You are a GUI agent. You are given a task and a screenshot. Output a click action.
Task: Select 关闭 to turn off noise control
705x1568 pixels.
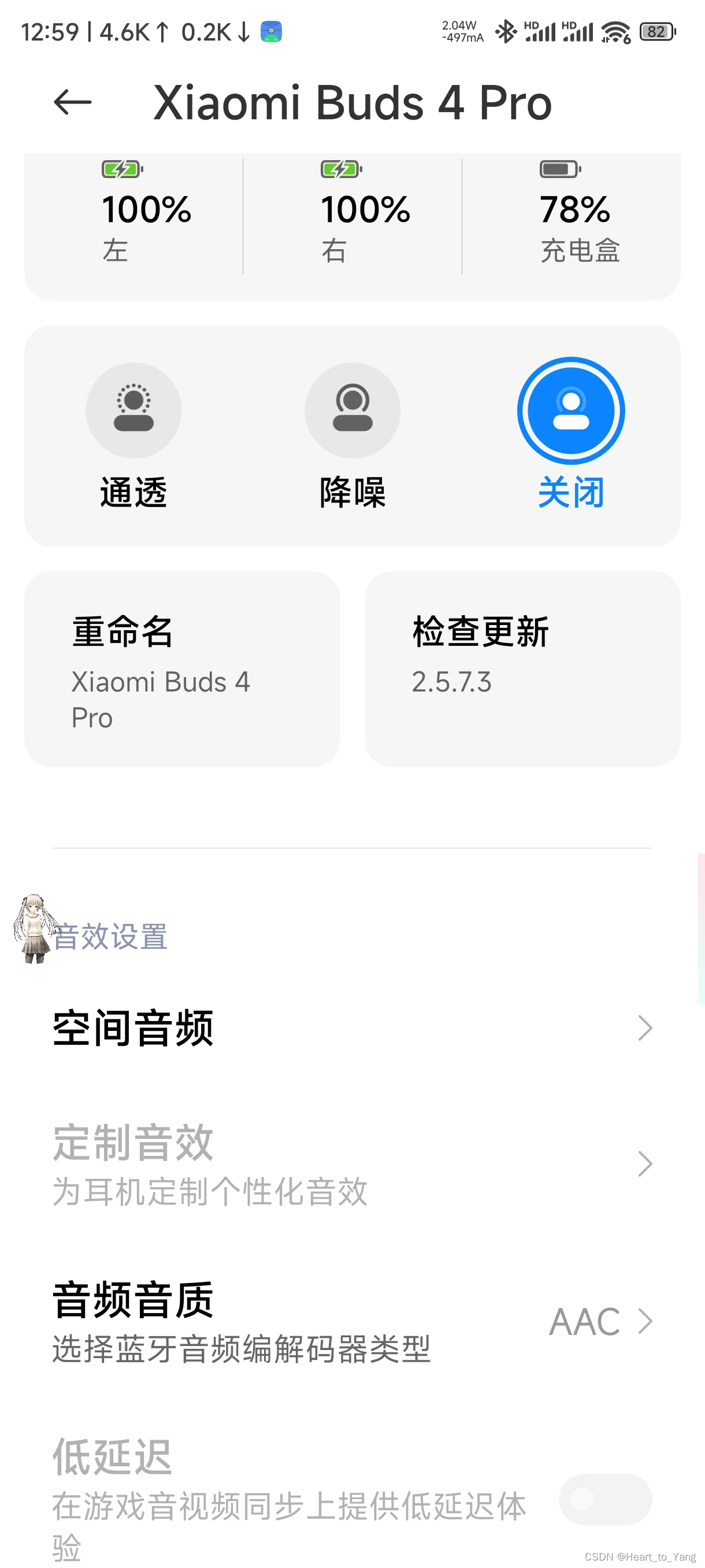570,411
